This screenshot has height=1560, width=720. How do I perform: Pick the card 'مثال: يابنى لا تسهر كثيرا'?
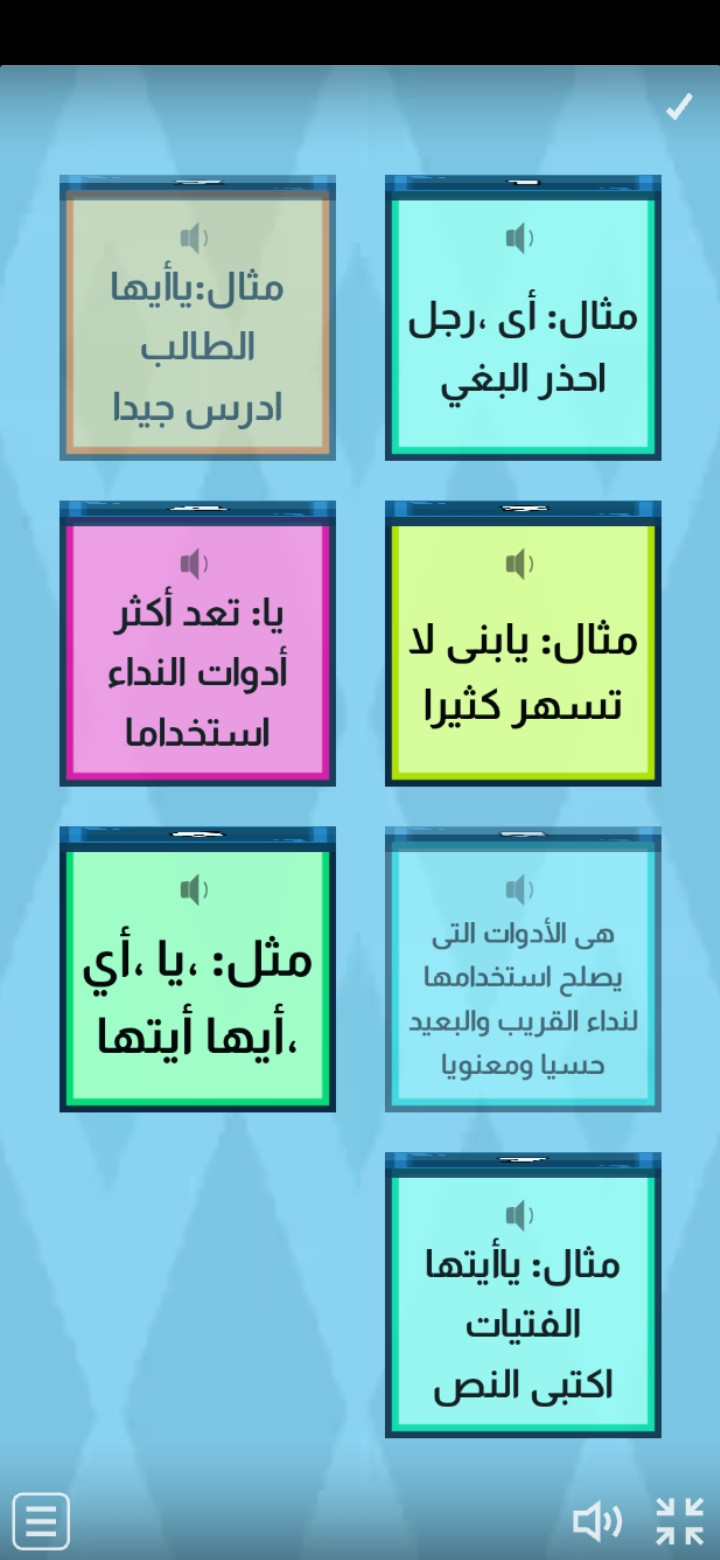click(522, 672)
